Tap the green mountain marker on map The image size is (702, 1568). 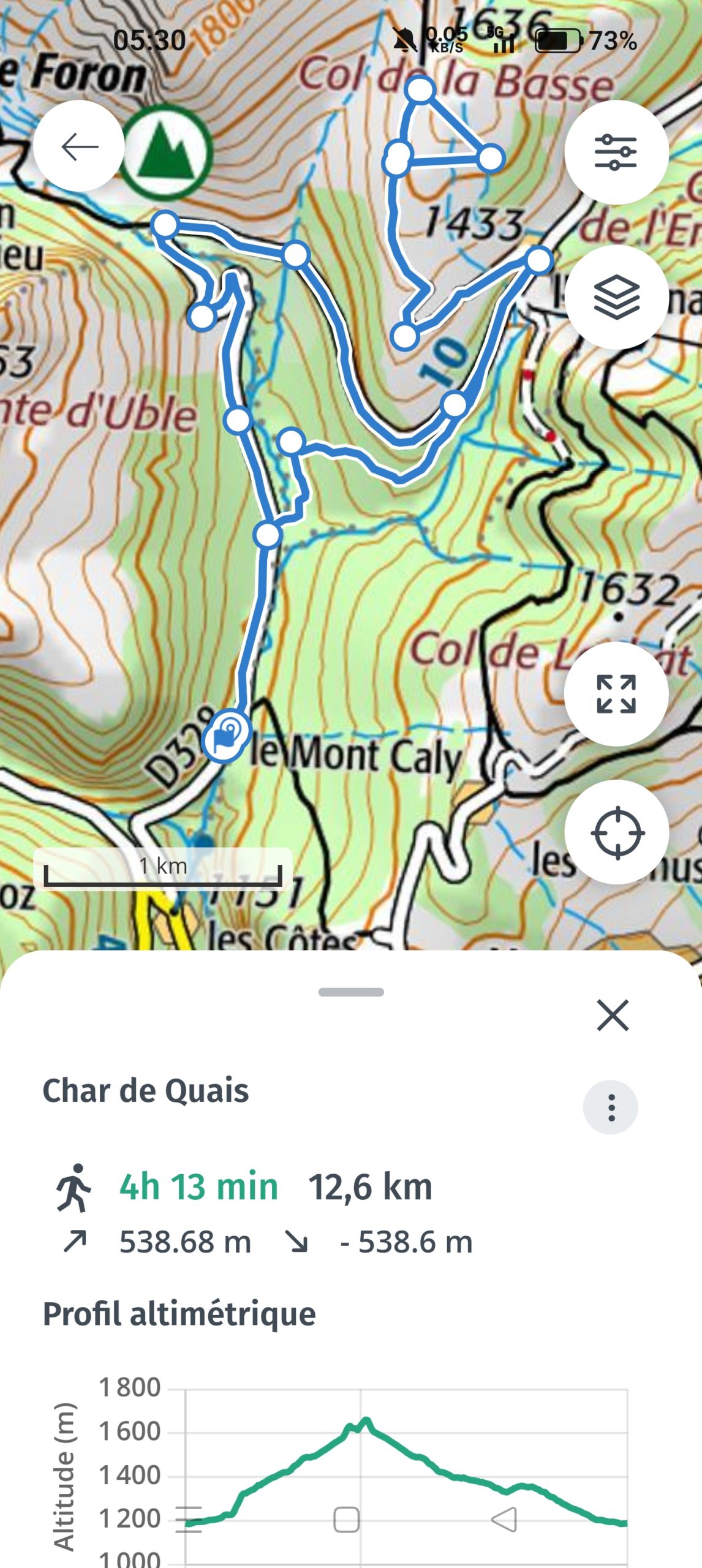click(165, 152)
